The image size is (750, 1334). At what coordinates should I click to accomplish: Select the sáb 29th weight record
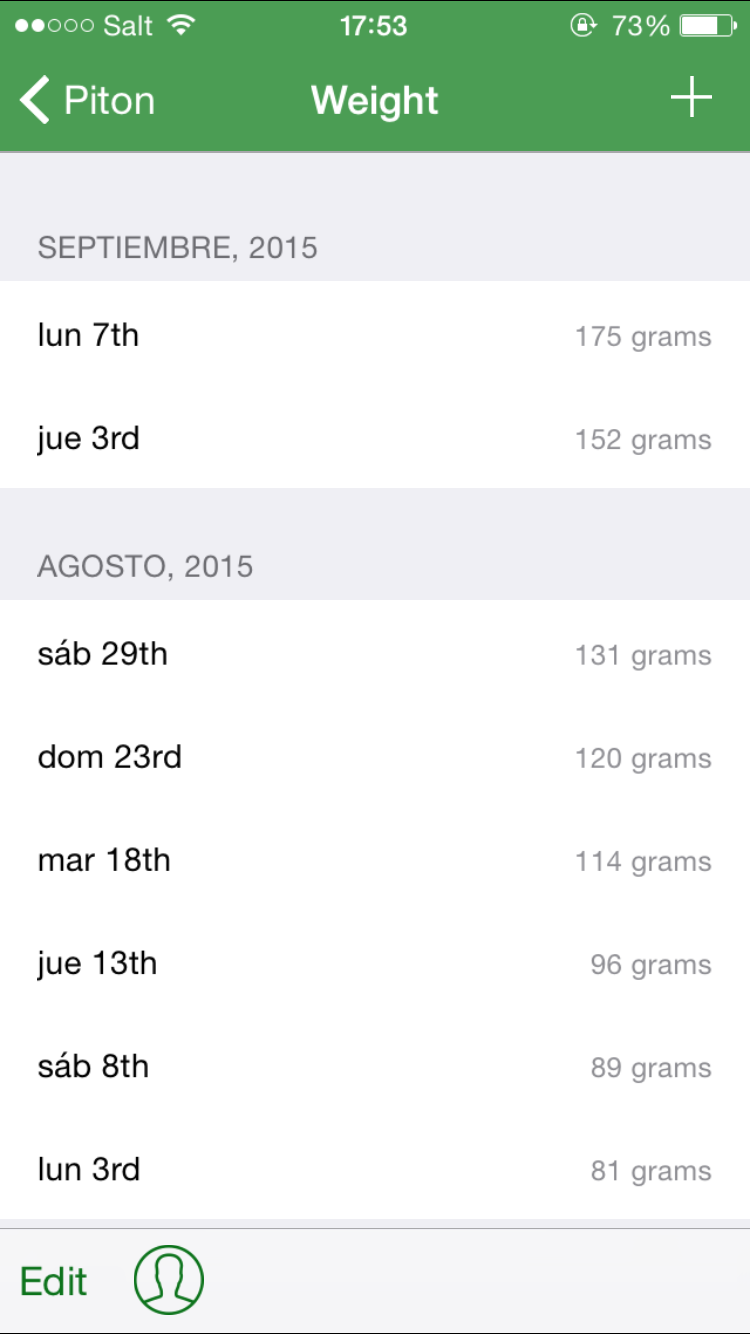point(375,654)
